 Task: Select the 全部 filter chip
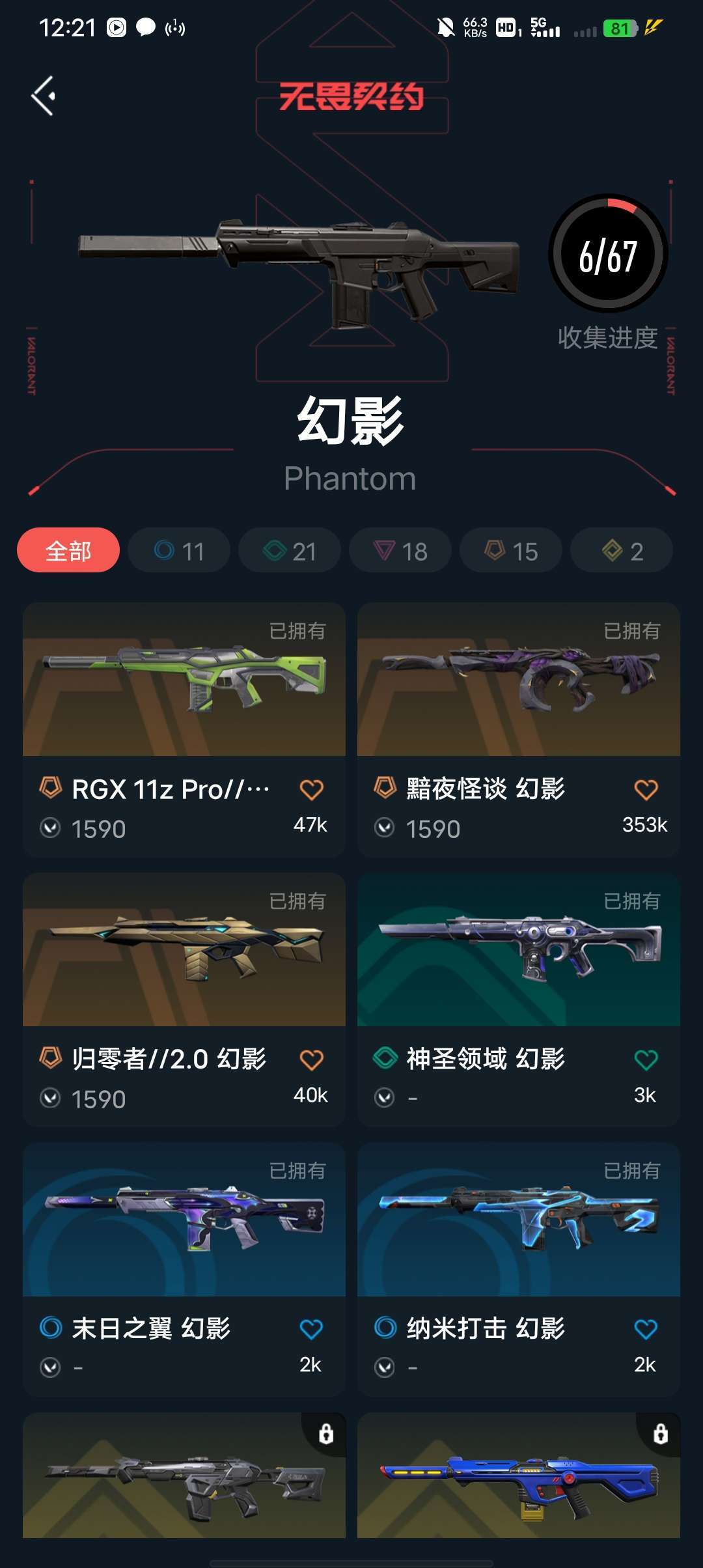pos(68,550)
